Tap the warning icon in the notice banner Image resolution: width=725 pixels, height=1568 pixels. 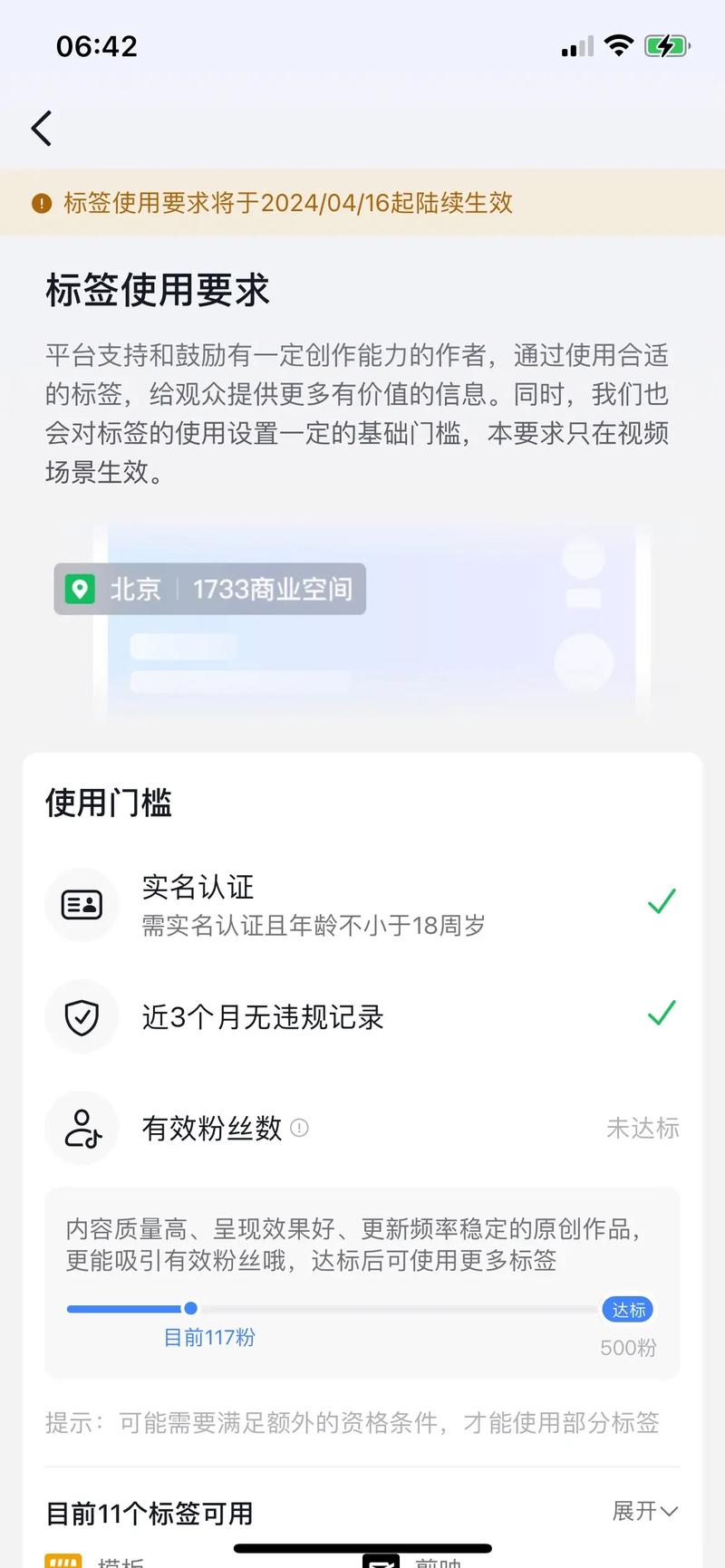click(42, 203)
